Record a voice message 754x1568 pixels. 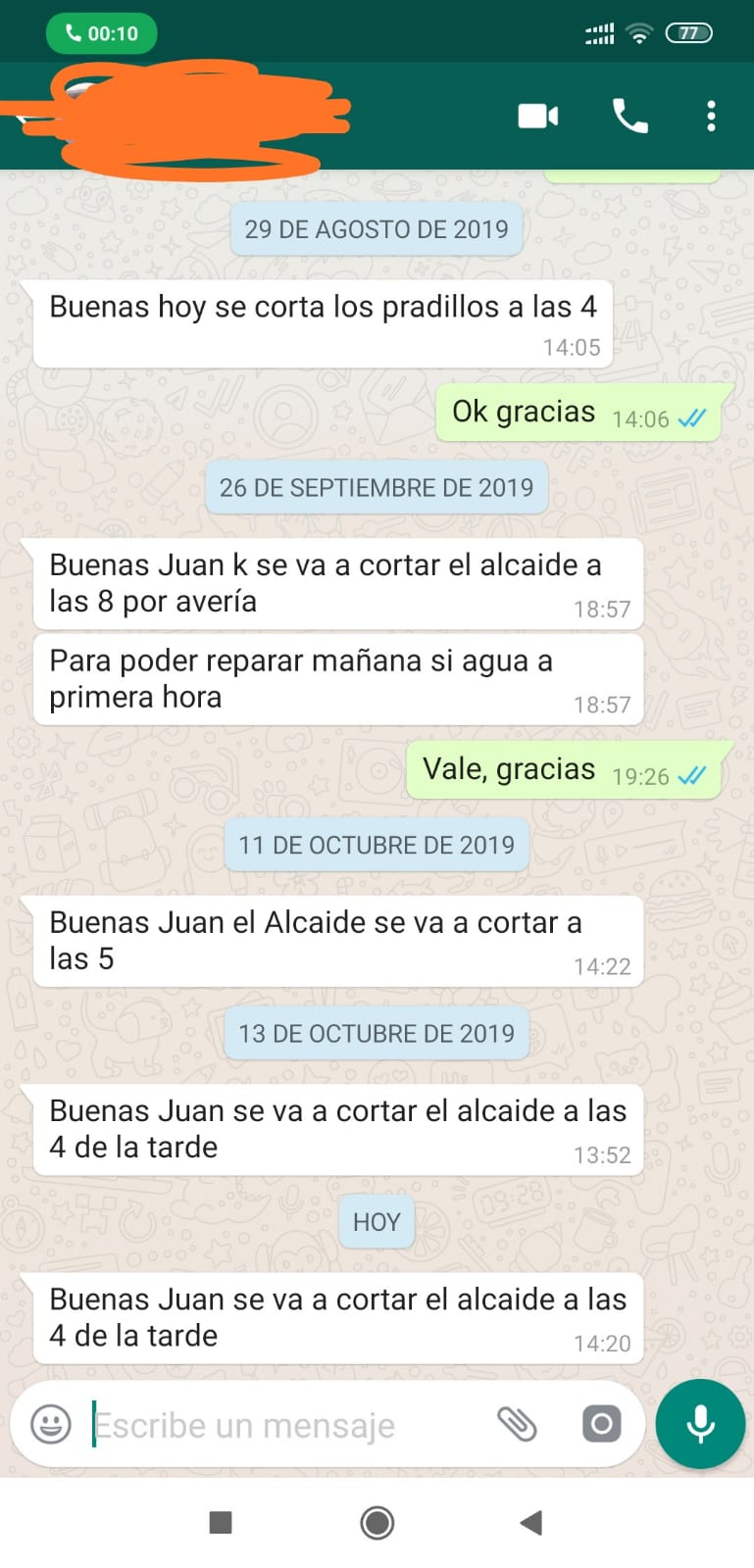click(x=701, y=1424)
